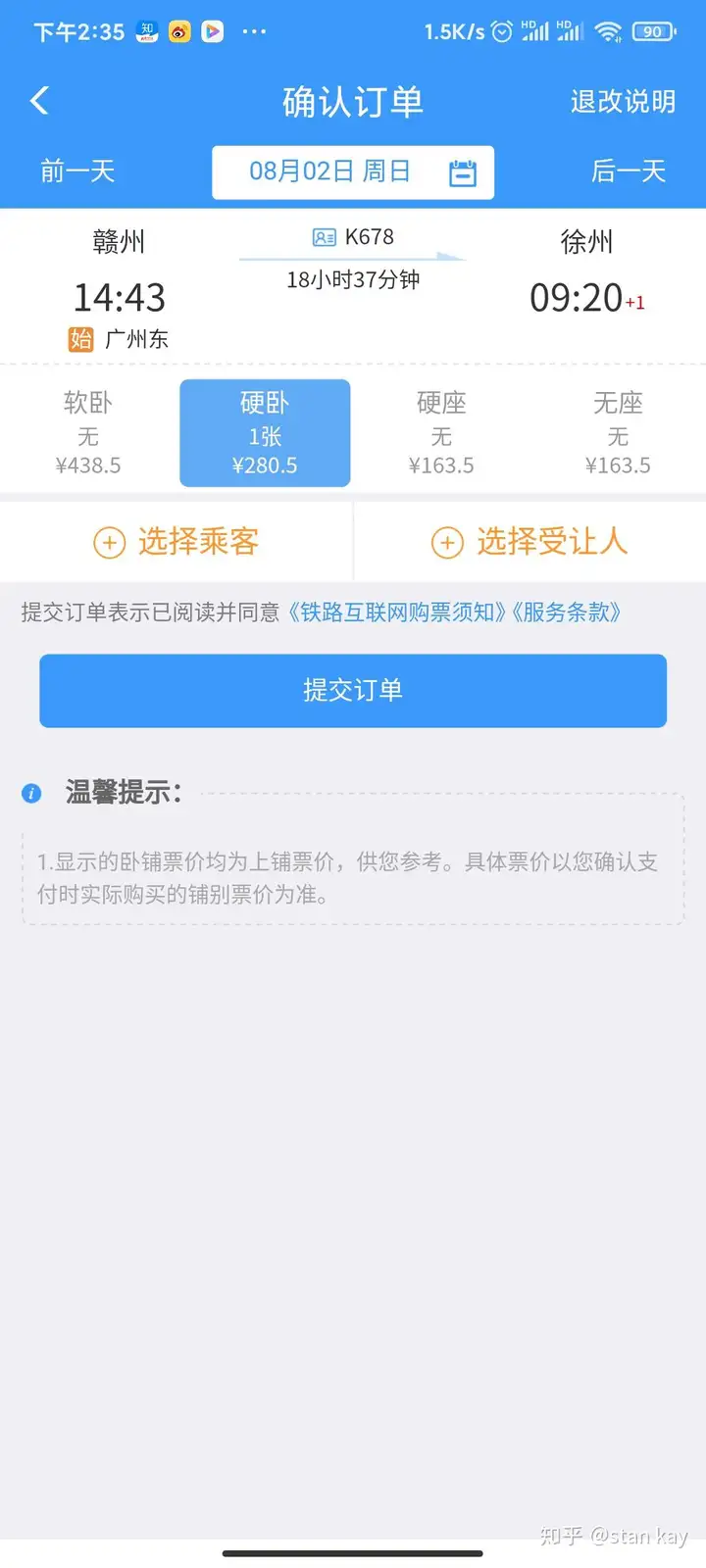Tap 选择乘客 to add a passenger

(x=176, y=542)
